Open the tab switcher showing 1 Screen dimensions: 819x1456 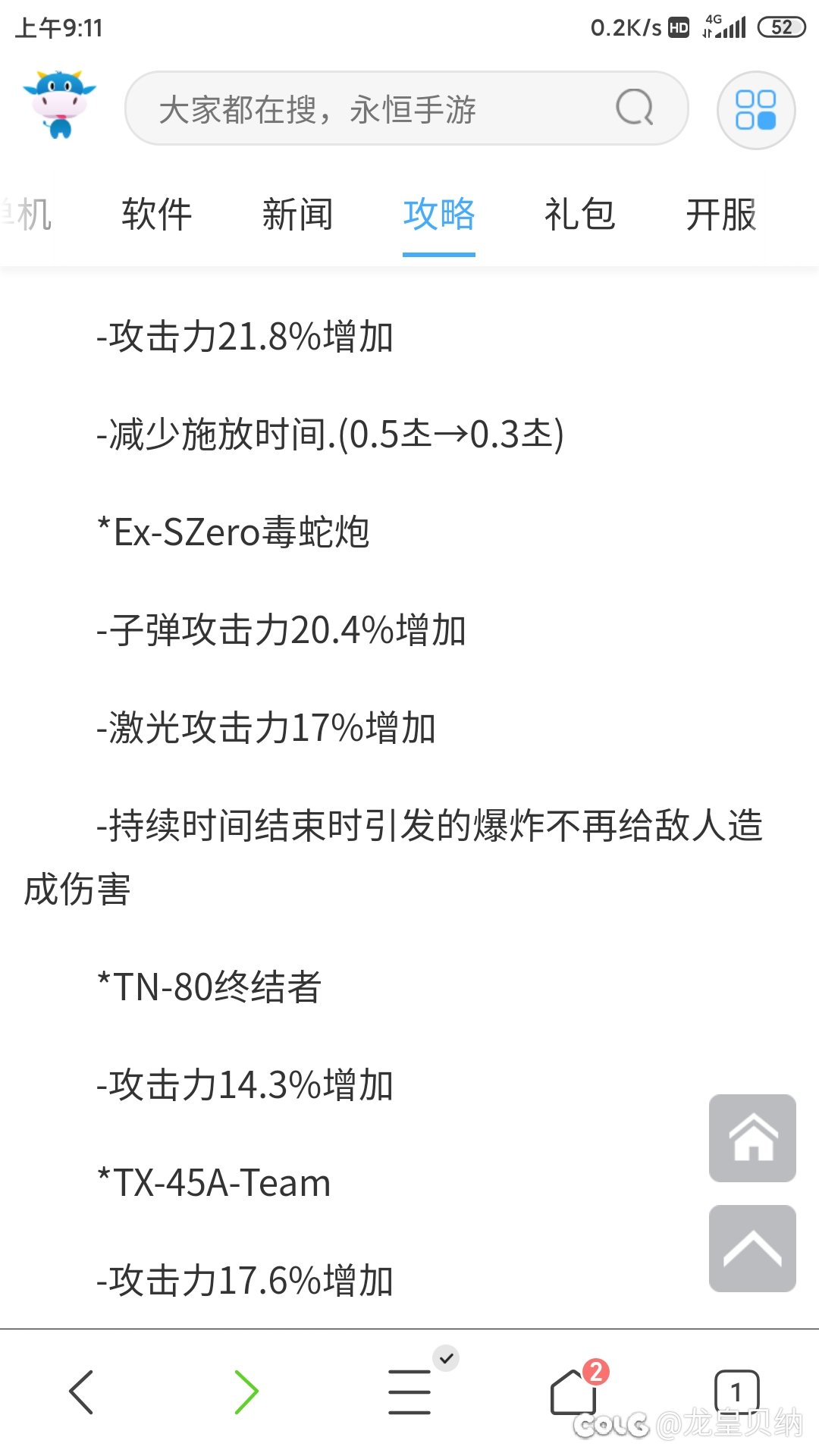[x=736, y=1392]
